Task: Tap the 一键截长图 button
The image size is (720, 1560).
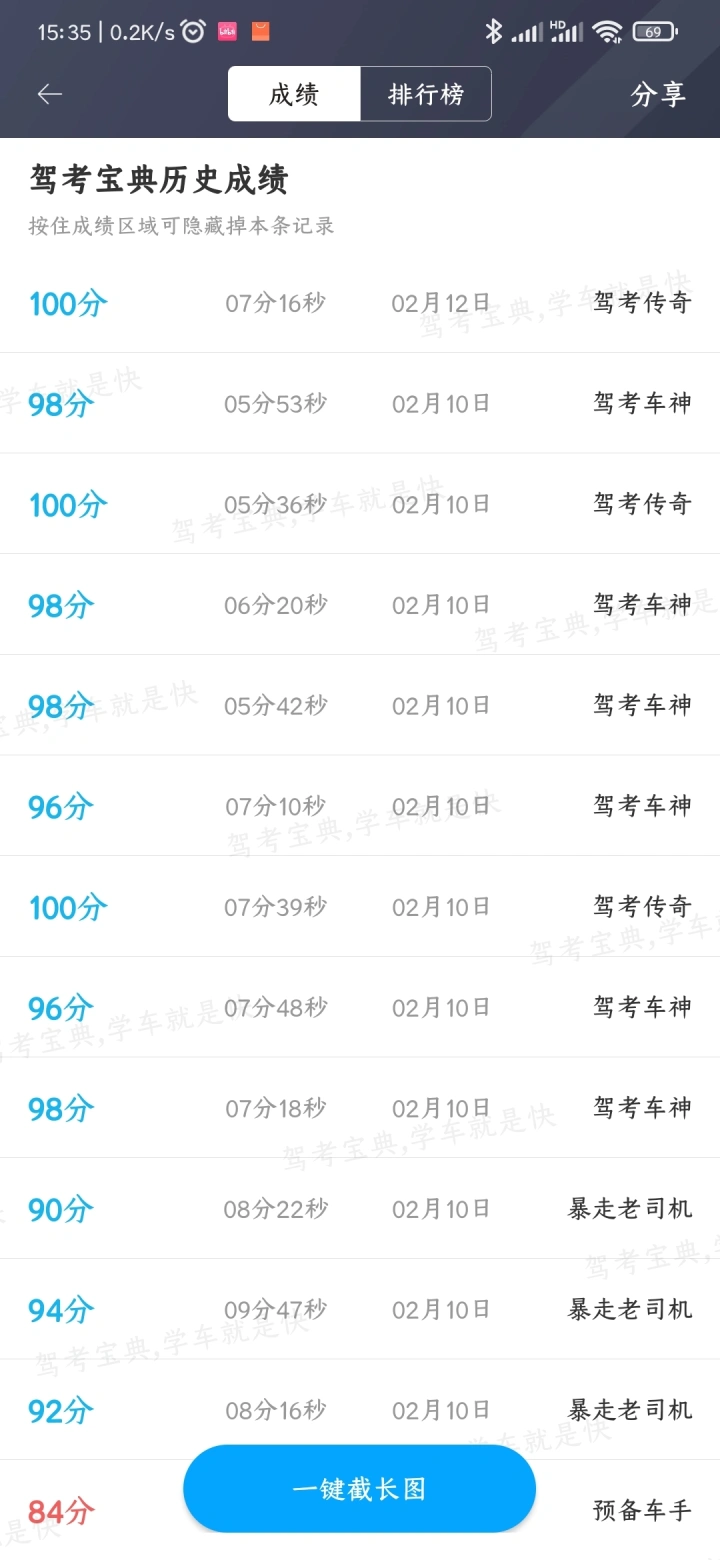Action: click(x=359, y=1488)
